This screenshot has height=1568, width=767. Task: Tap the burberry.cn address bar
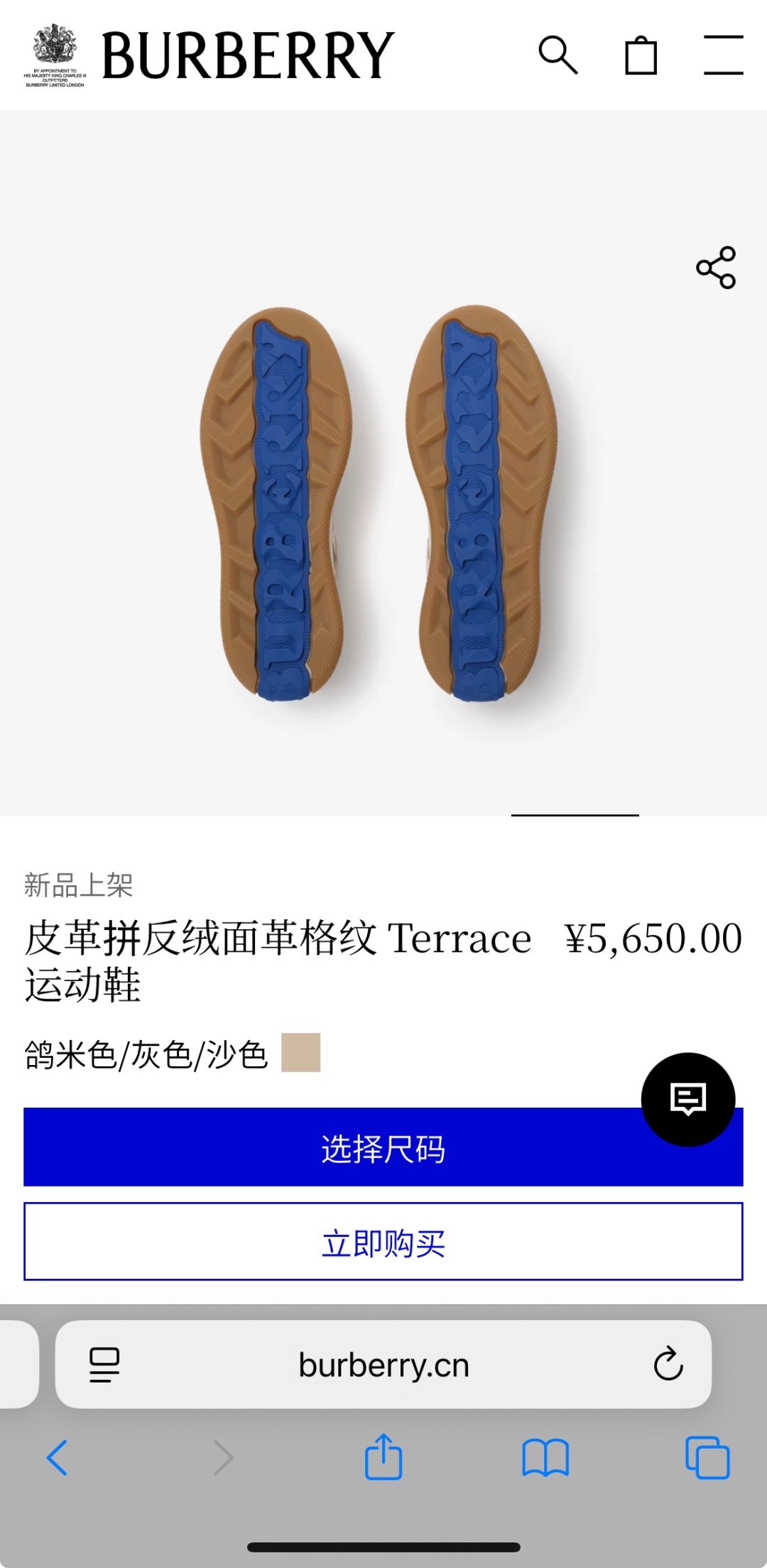point(383,1364)
